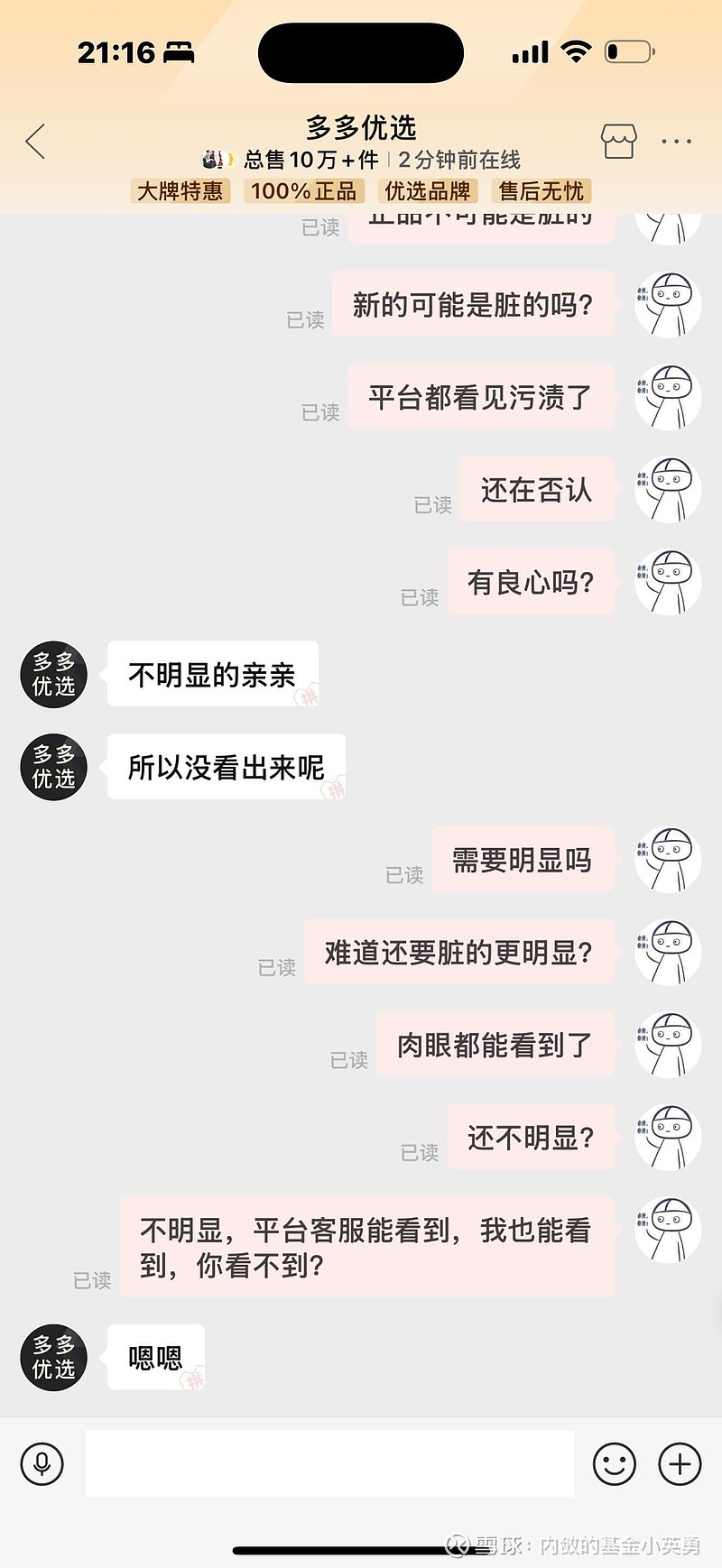Select the 多多优选 shop avatar
The height and width of the screenshot is (1568, 722).
(x=52, y=674)
